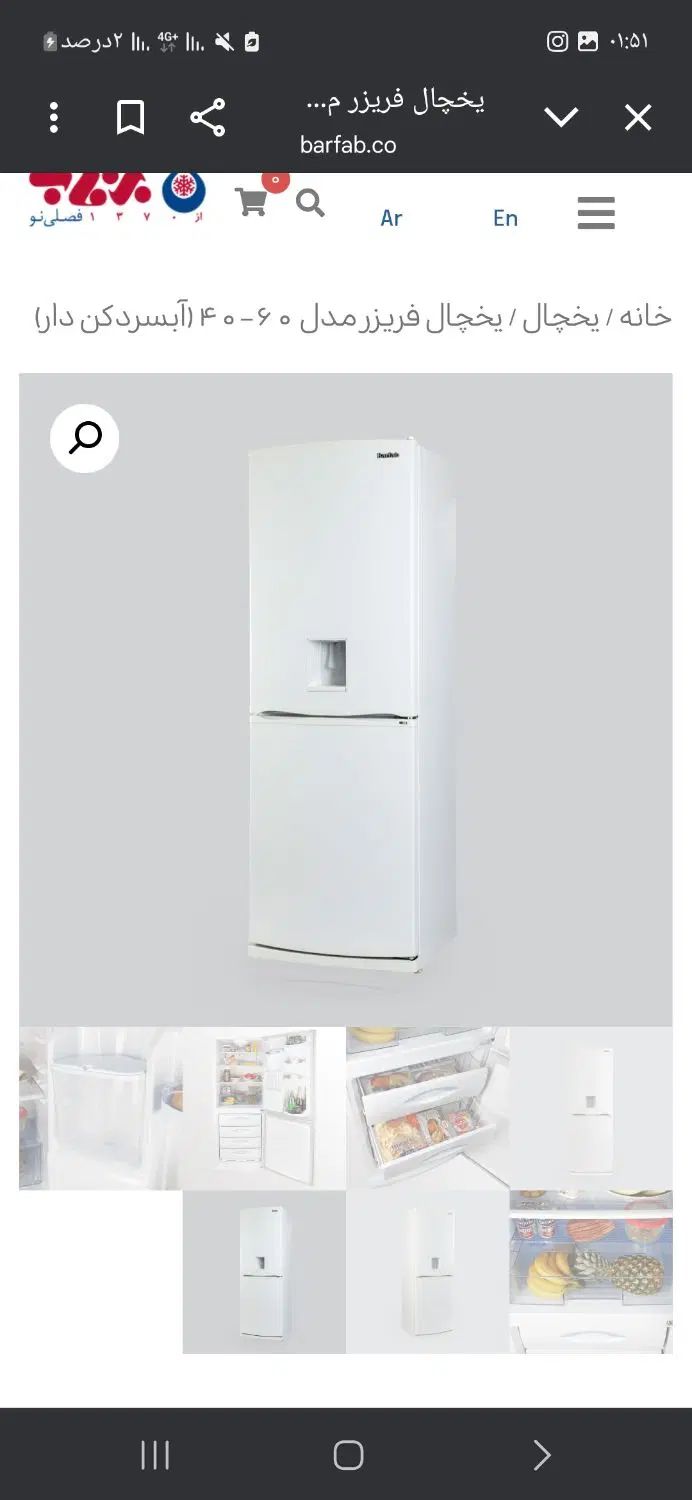Minimize the browser with the down chevron
This screenshot has width=692, height=1500.
(561, 118)
